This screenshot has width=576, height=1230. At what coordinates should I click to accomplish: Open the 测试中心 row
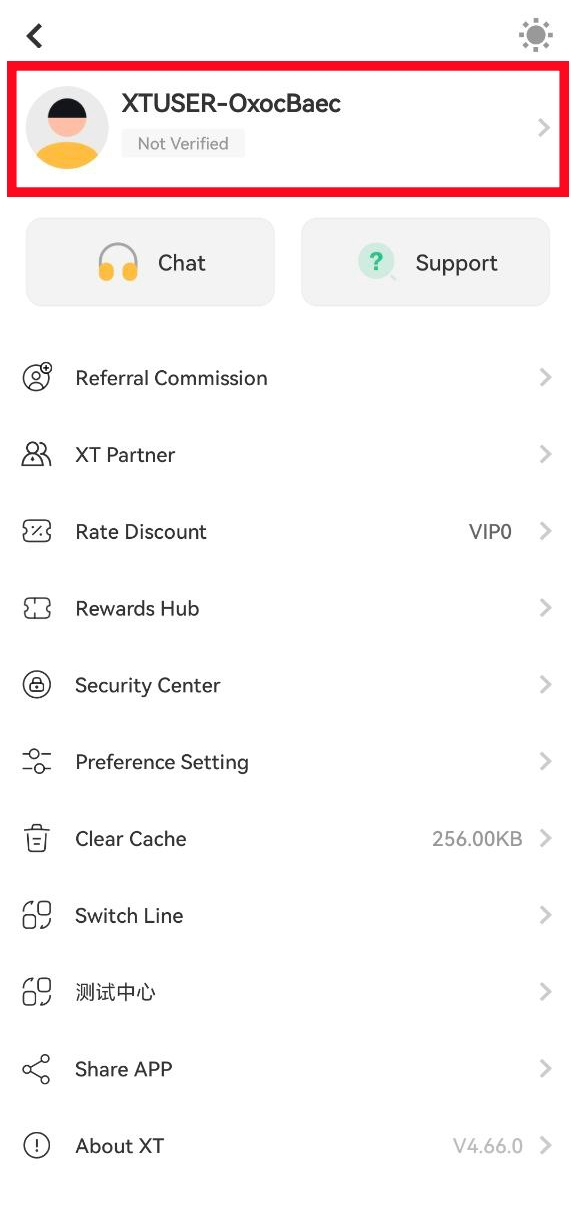288,992
